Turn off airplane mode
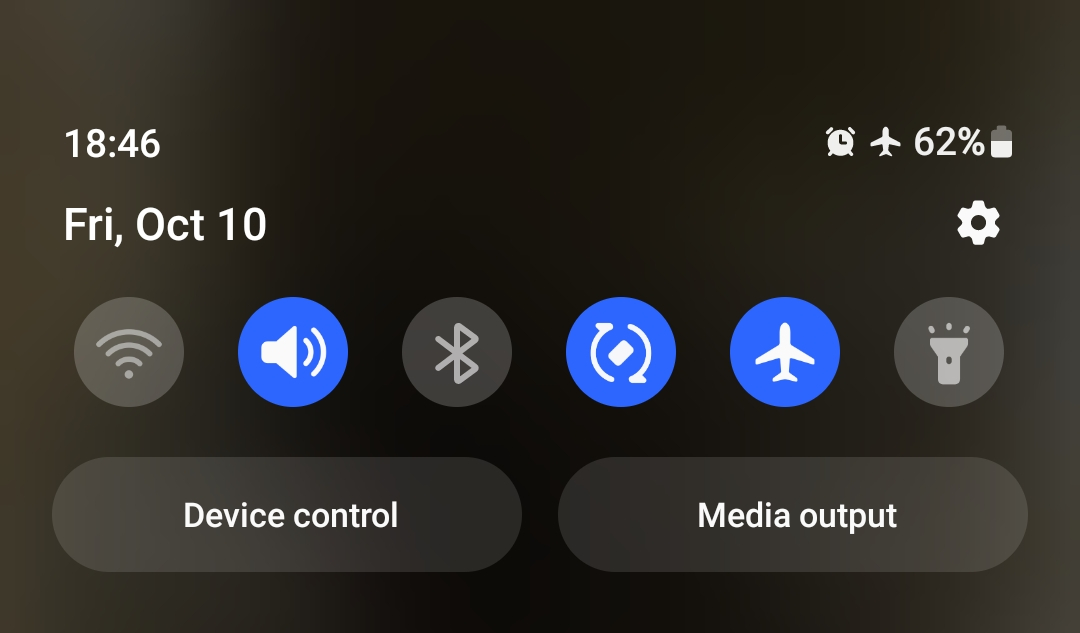The height and width of the screenshot is (633, 1080). (x=785, y=352)
